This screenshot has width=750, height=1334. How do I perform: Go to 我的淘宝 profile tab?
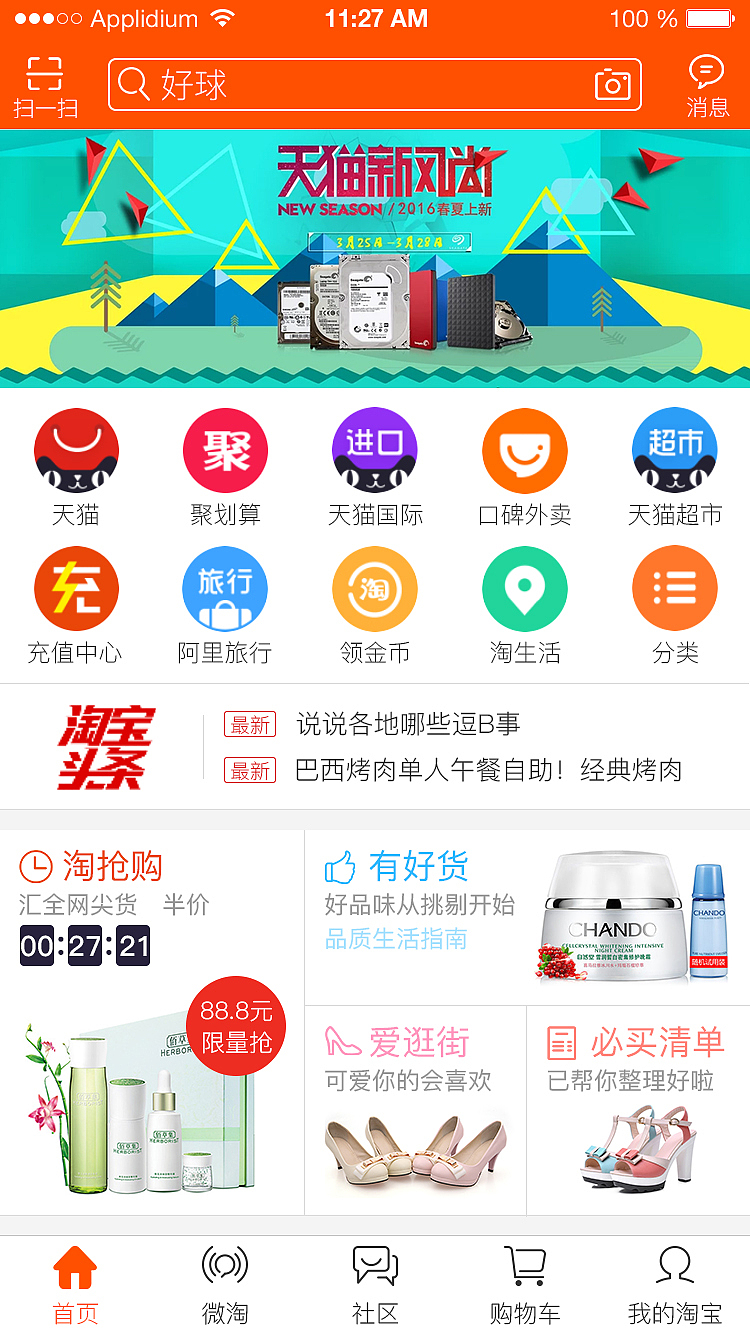point(674,1280)
